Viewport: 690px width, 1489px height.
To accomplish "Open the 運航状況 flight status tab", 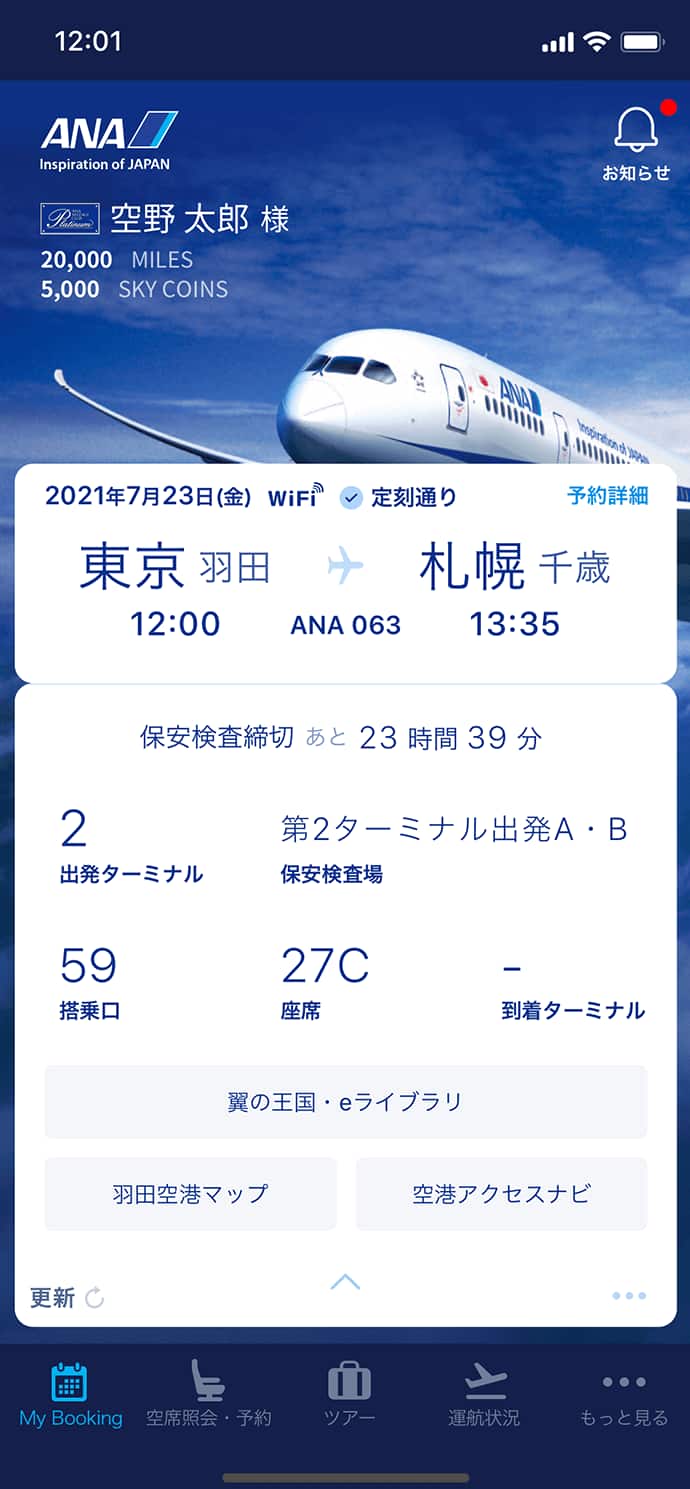I will point(484,1395).
